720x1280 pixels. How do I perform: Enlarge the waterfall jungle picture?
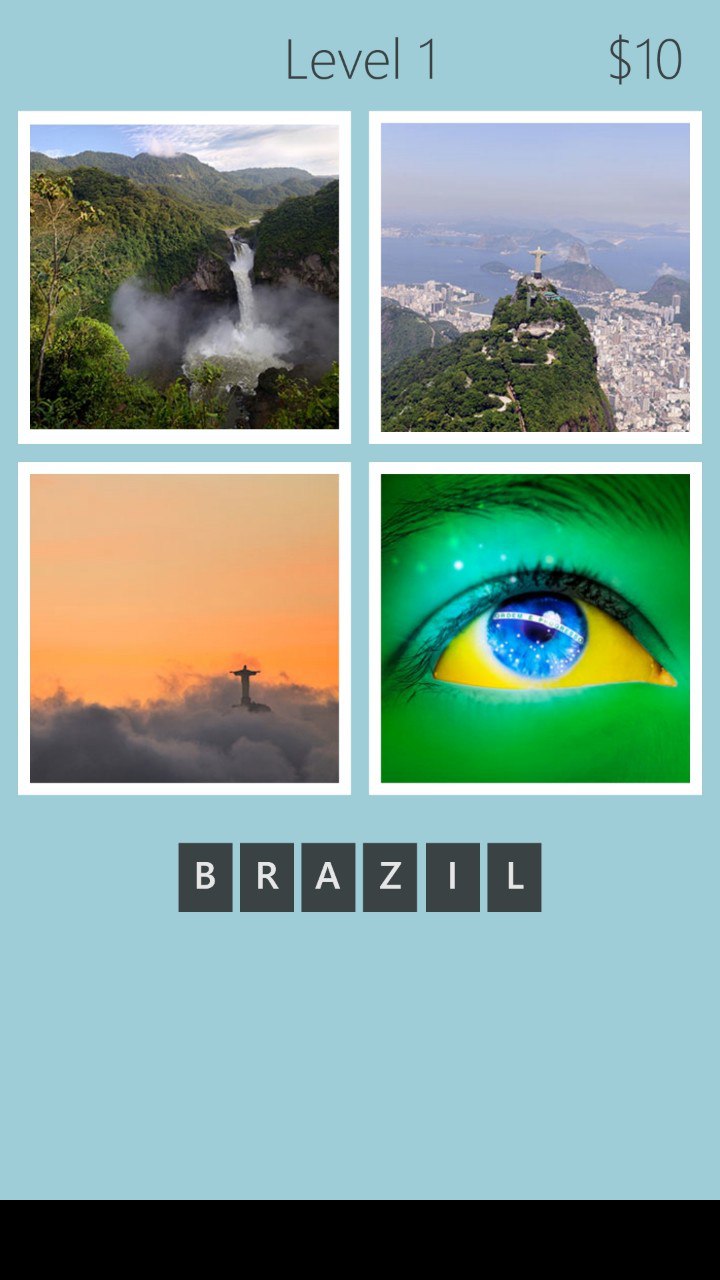184,277
